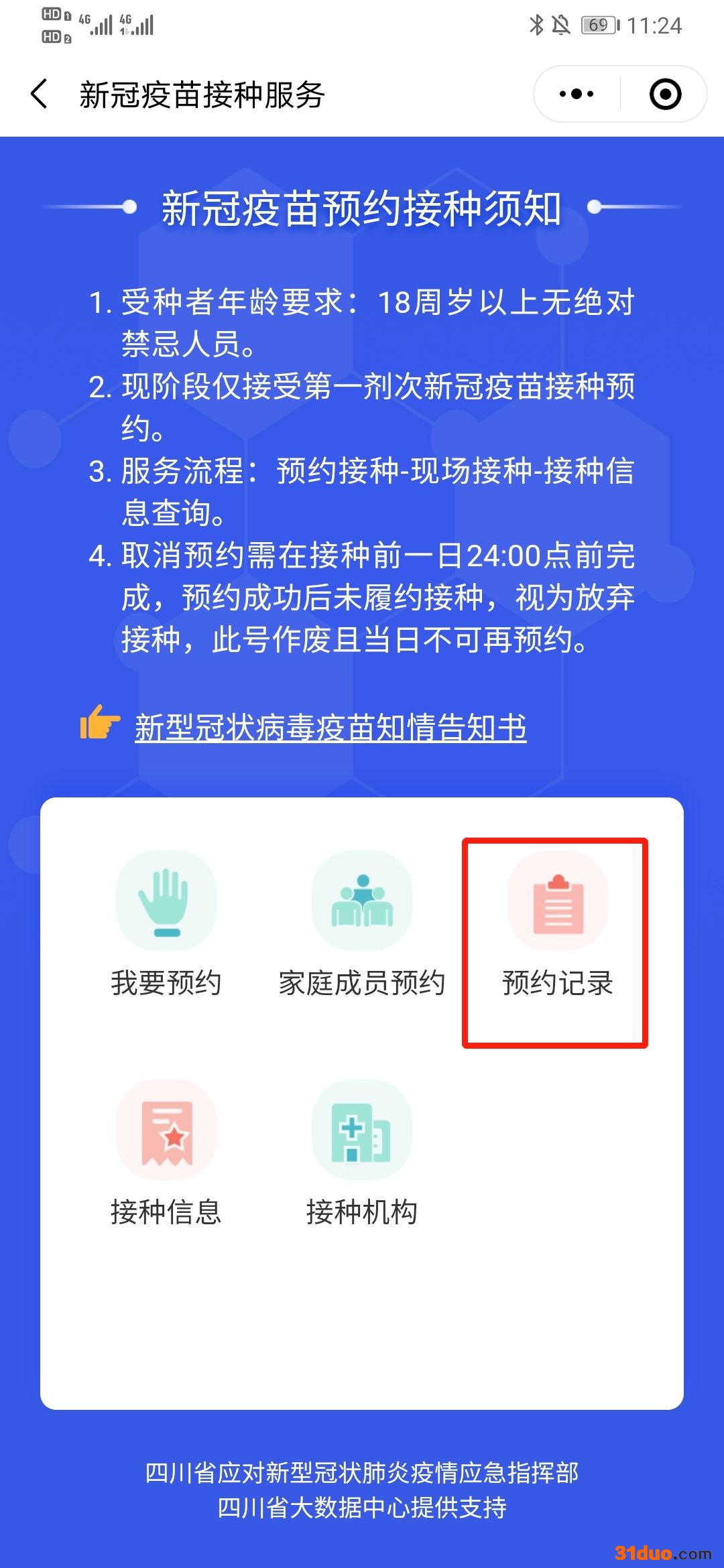Open the mini program overflow menu
Screen dimensions: 724x1568
tap(577, 94)
